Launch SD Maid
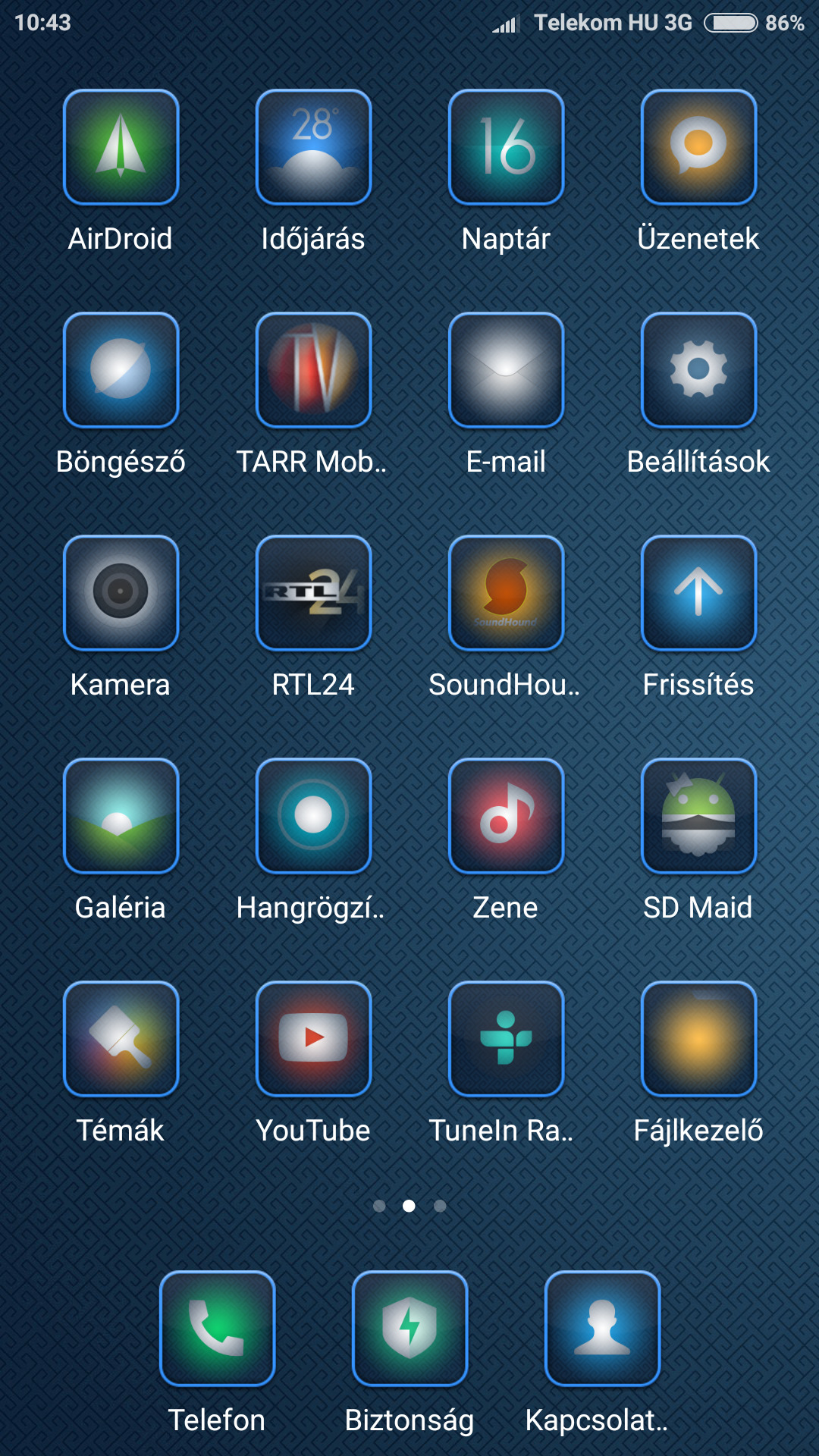 click(x=698, y=816)
